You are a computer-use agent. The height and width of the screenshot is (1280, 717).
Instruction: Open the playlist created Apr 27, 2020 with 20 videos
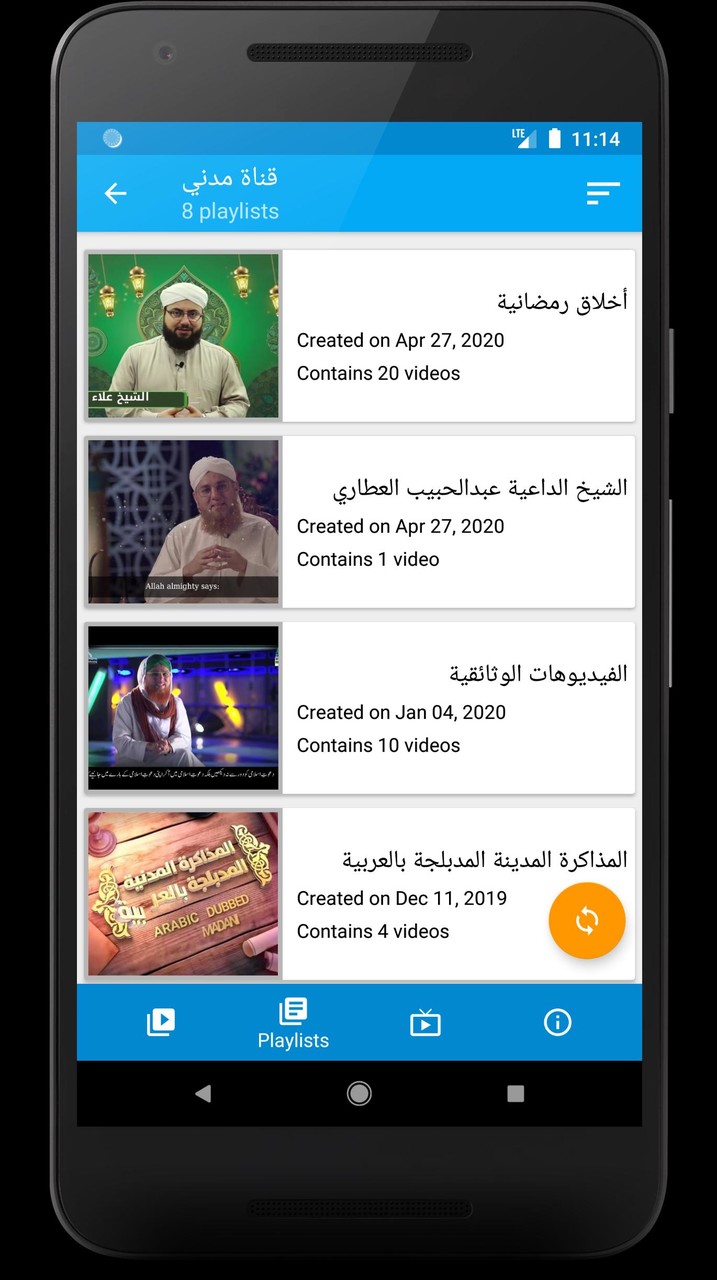[359, 336]
